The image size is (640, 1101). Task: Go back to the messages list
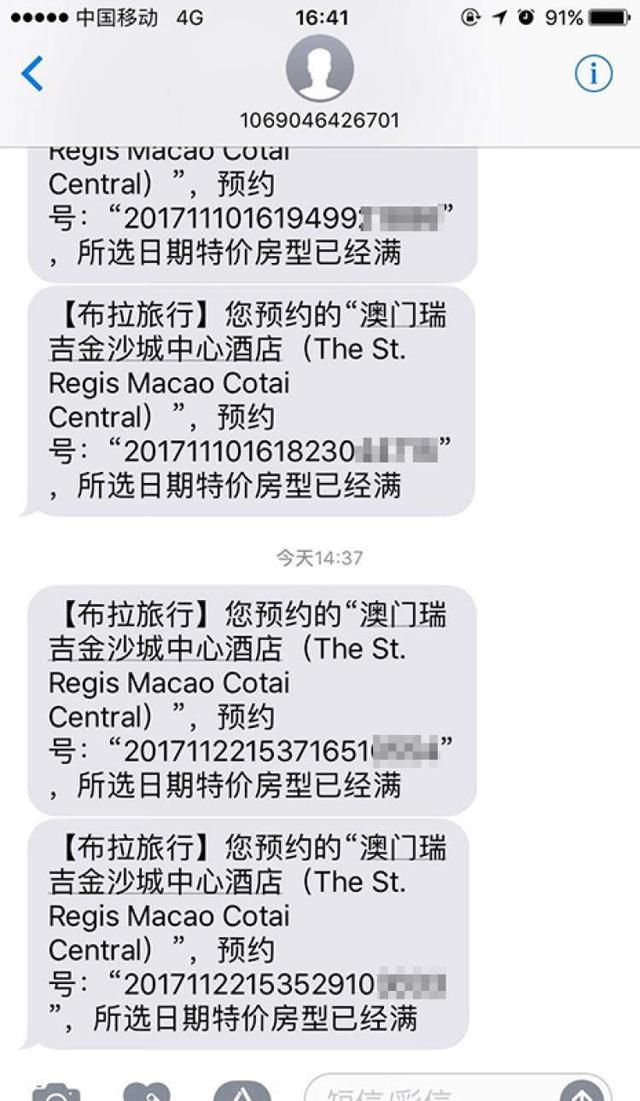click(x=32, y=73)
